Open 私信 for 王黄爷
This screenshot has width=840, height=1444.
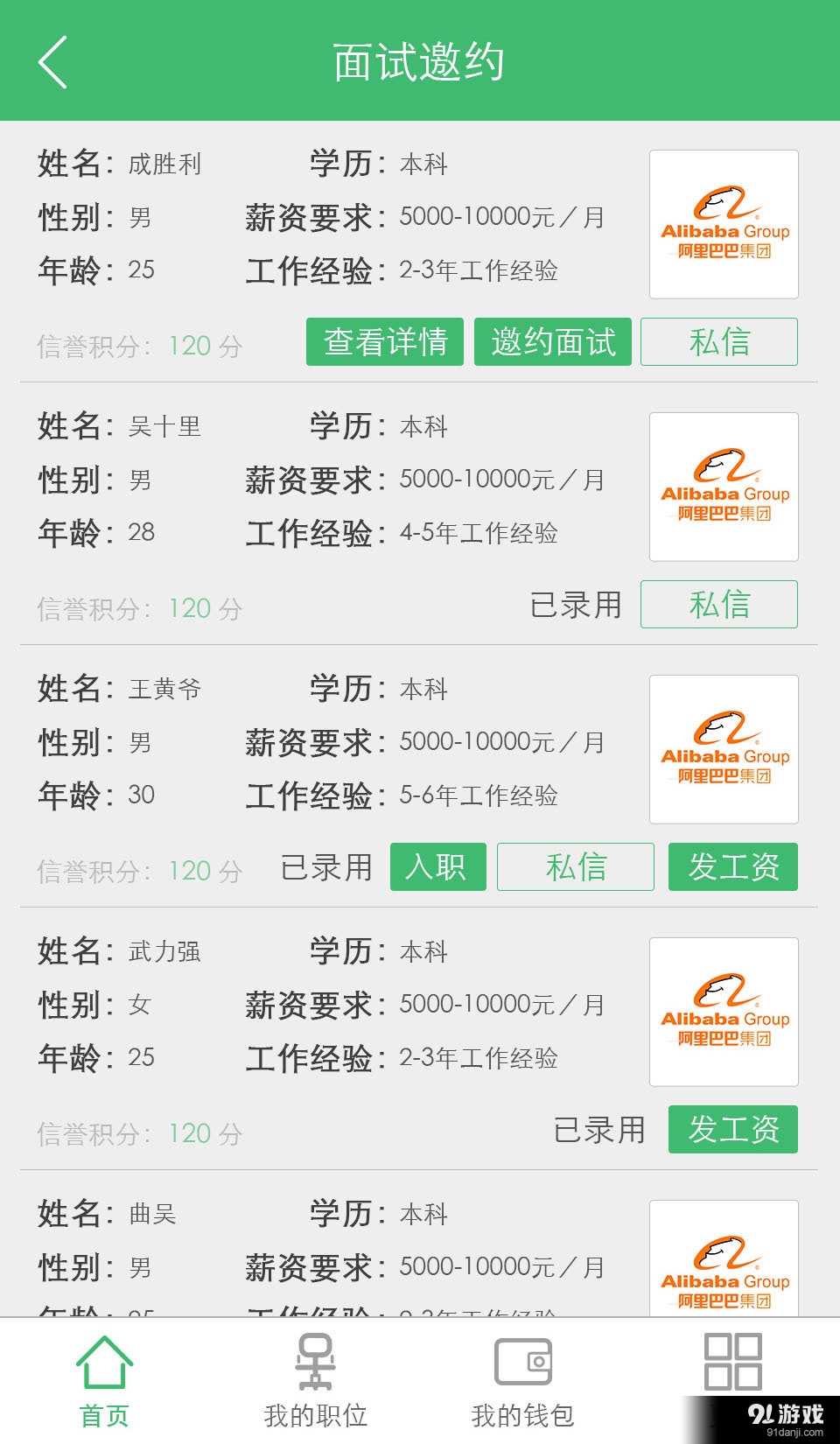coord(575,867)
